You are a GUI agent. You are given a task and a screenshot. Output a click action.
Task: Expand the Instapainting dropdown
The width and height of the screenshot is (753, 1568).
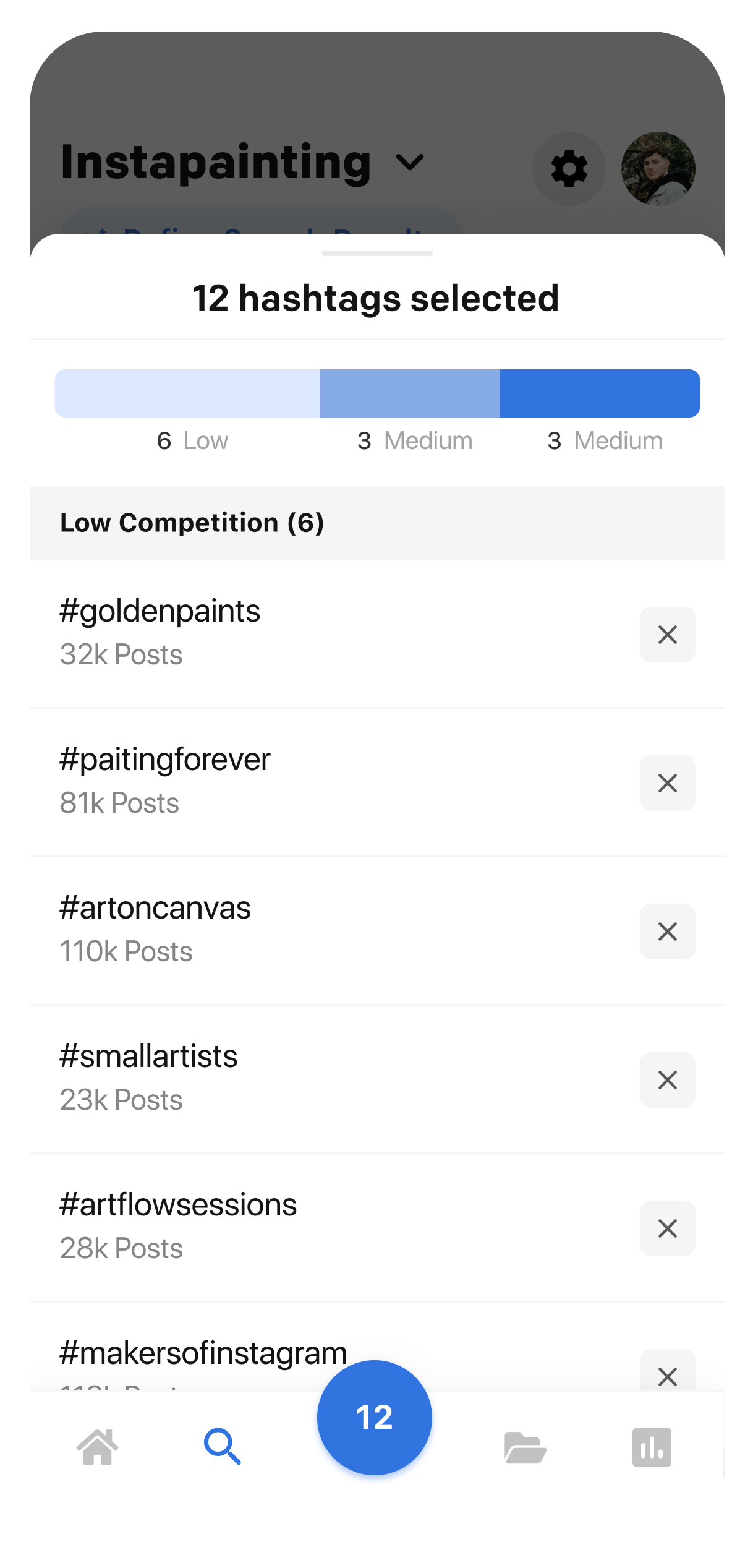(409, 163)
